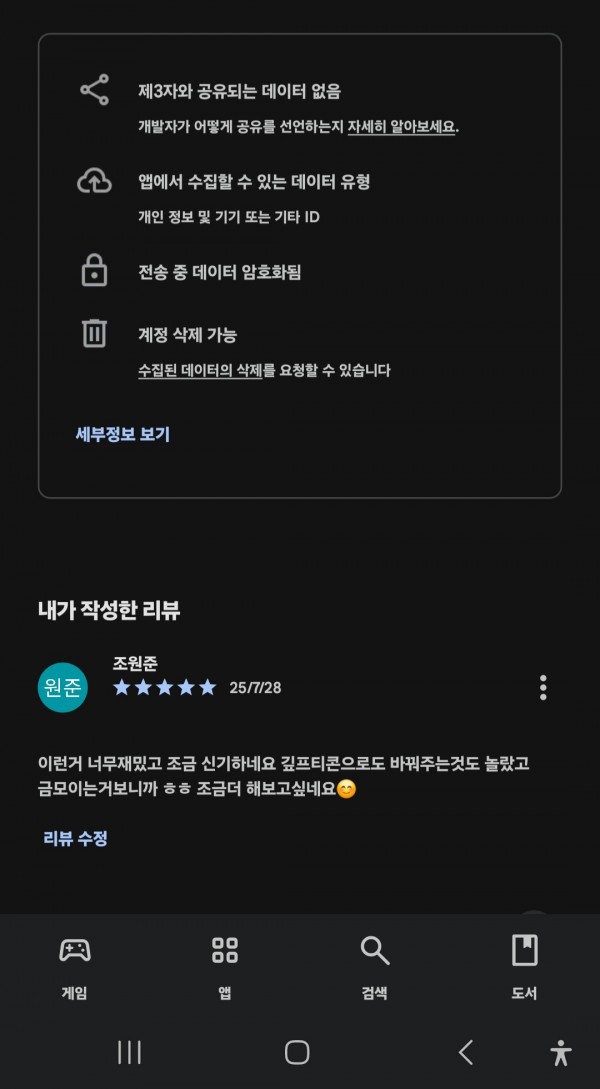Open the recent apps view

[129, 1052]
